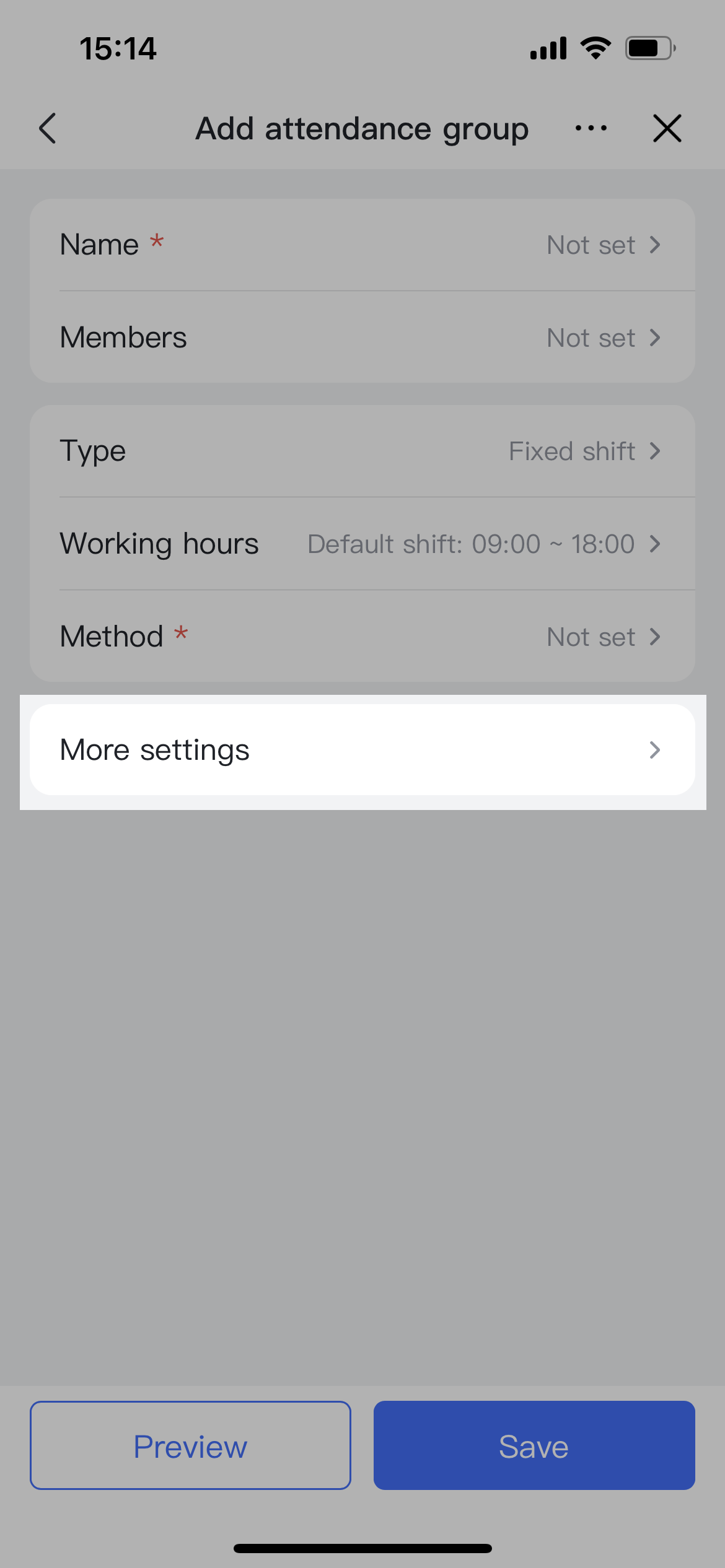Open the Members row
The height and width of the screenshot is (1568, 725).
362,338
